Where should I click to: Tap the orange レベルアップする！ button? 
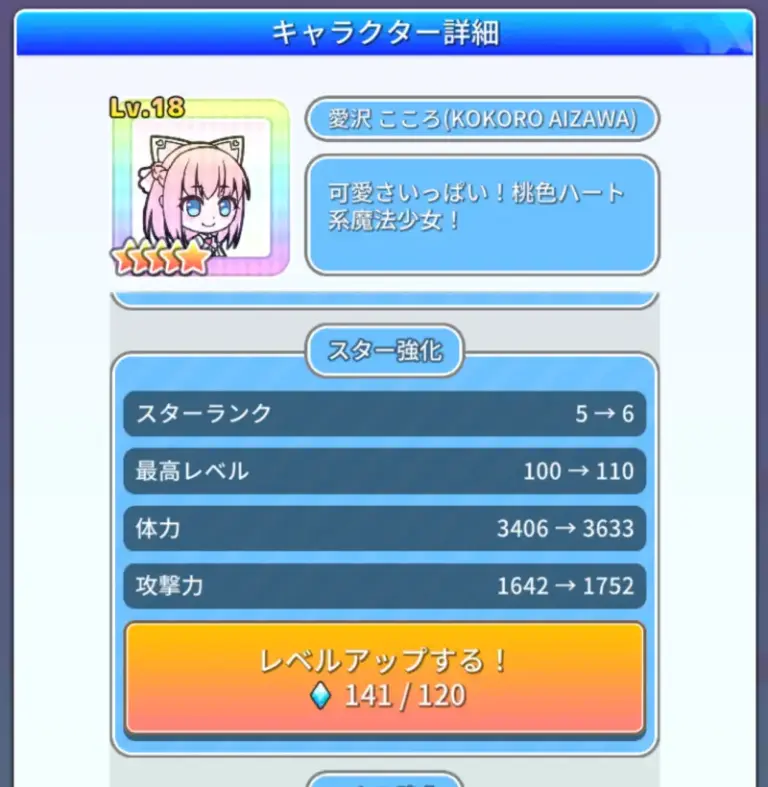(x=384, y=677)
